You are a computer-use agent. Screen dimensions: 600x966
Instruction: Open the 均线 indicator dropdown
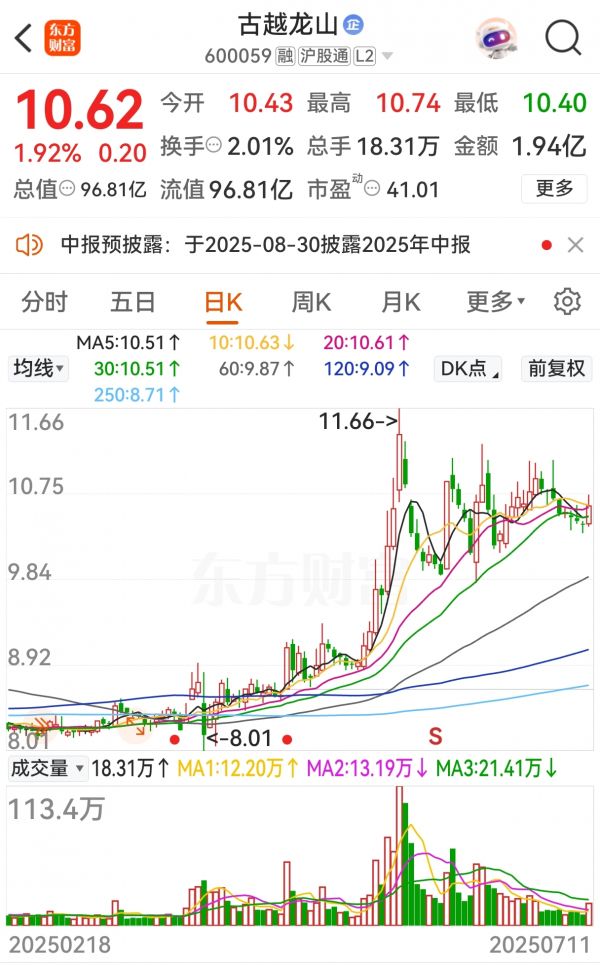[39, 368]
